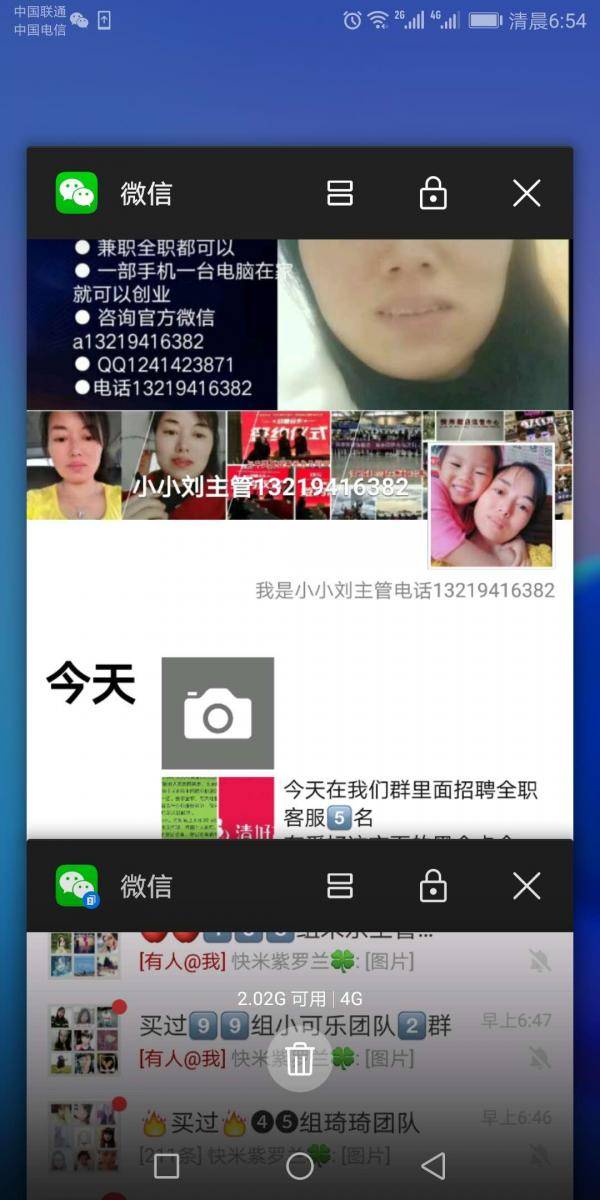Lock the first WeChat card
600x1200 pixels.
click(x=432, y=193)
